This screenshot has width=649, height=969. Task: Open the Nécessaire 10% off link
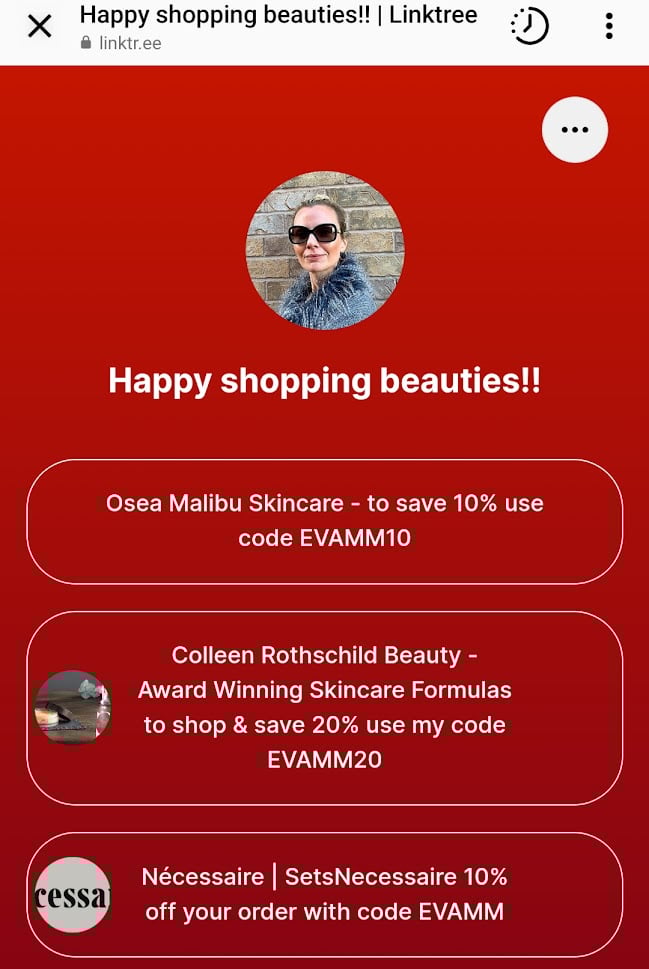click(x=324, y=893)
